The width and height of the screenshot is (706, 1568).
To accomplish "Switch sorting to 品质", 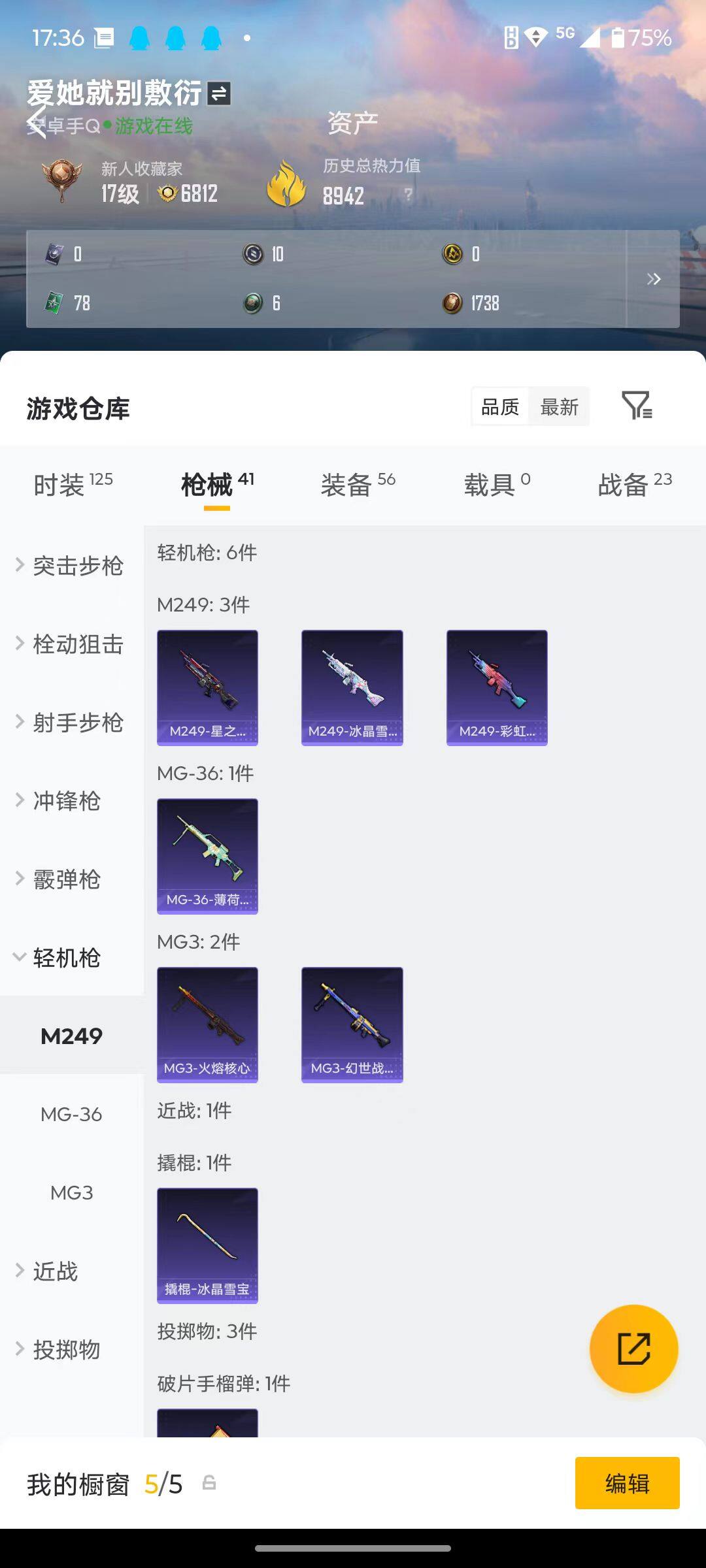I will click(x=498, y=406).
